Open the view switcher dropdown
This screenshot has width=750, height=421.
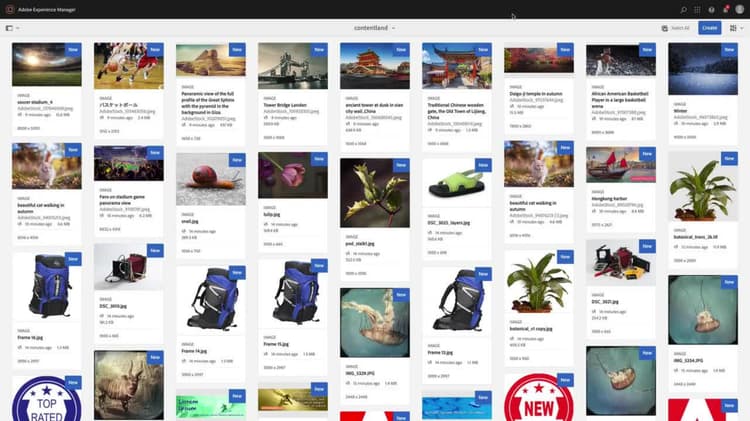[x=737, y=28]
